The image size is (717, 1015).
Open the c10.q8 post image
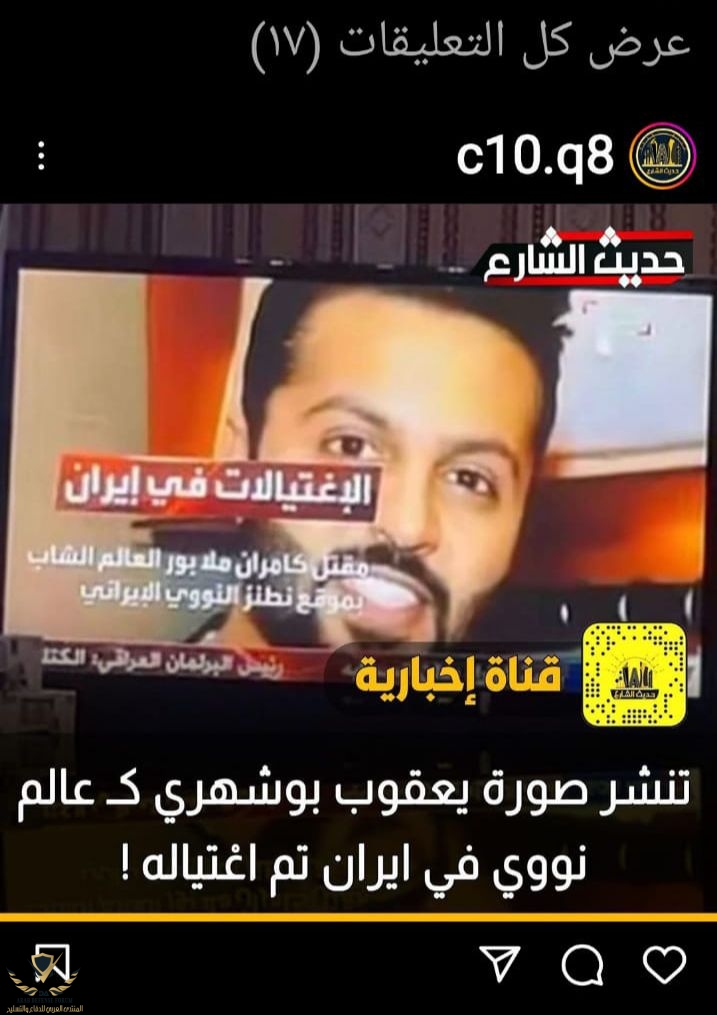358,560
